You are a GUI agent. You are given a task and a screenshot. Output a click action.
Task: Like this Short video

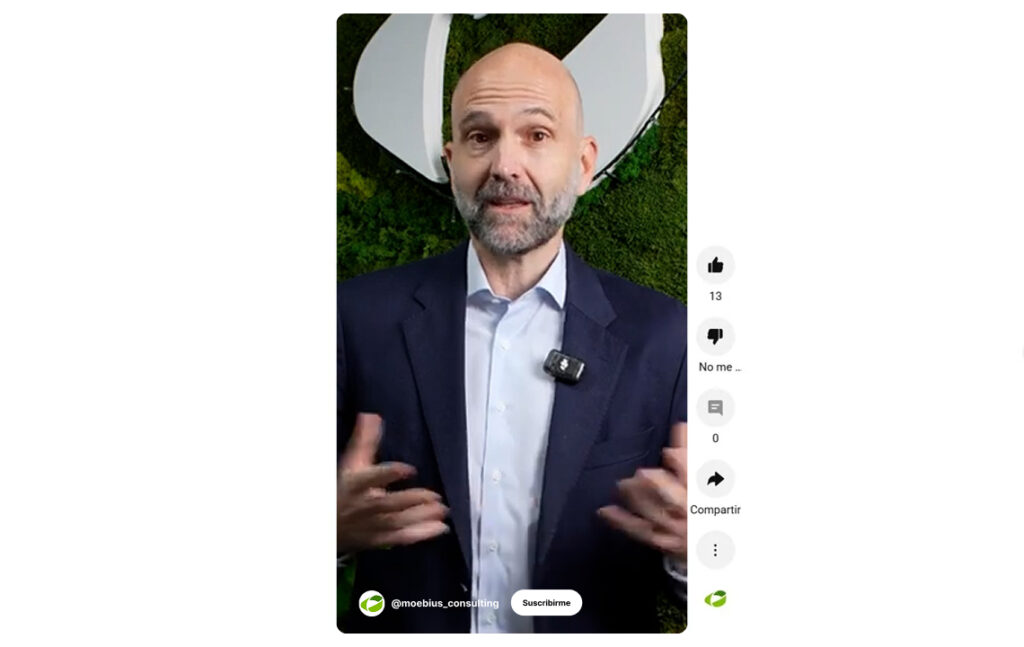(715, 265)
